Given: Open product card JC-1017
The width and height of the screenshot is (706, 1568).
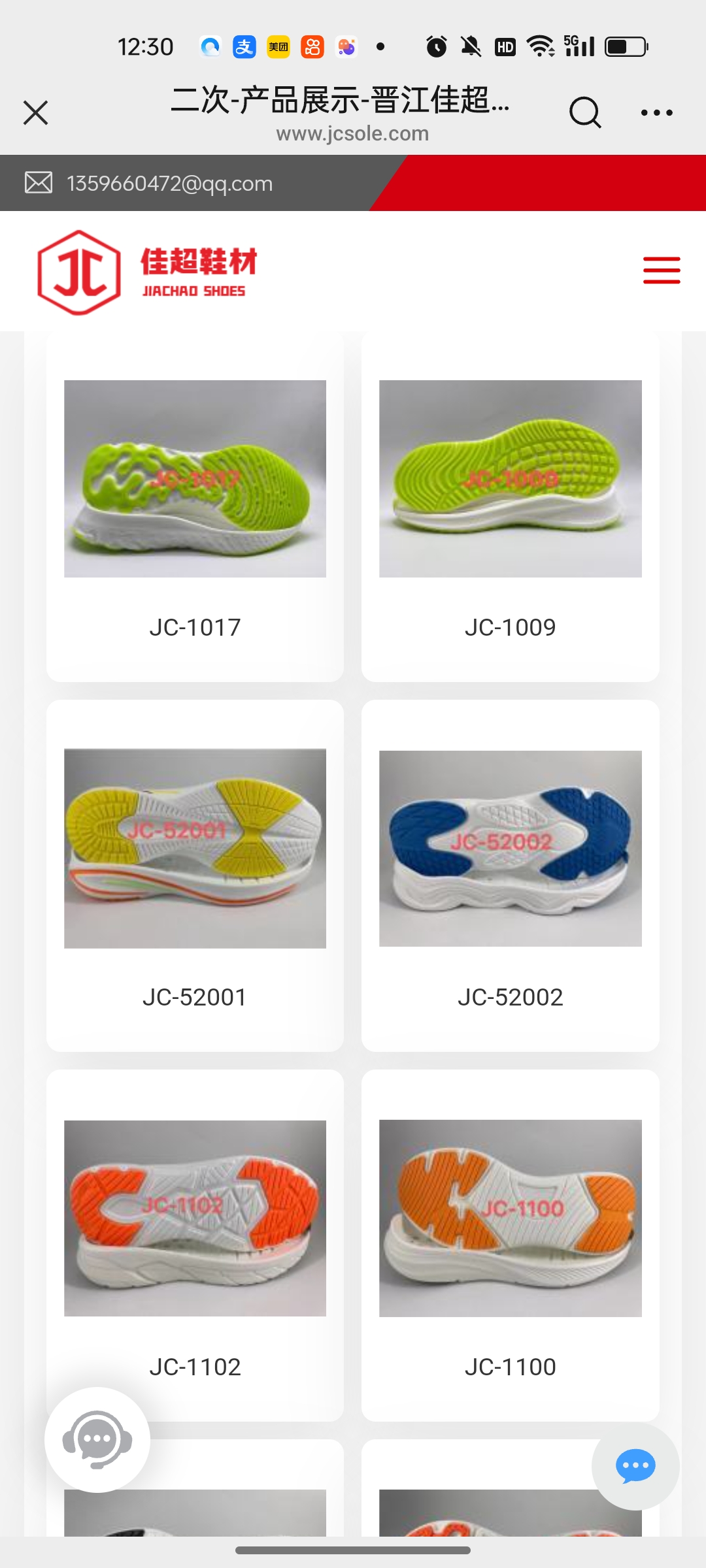Looking at the screenshot, I should pyautogui.click(x=195, y=506).
